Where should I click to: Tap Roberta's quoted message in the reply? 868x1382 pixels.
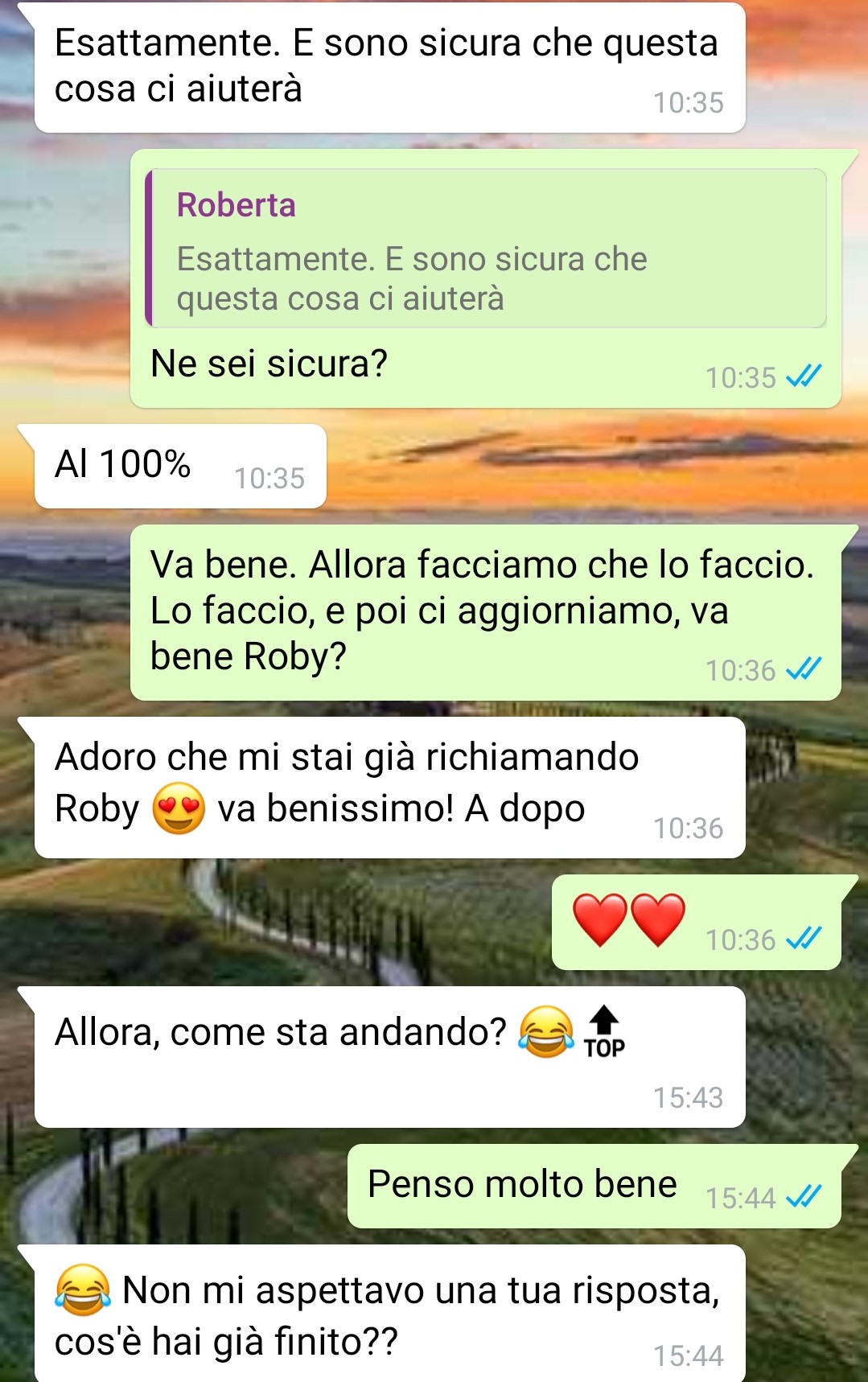(x=486, y=249)
